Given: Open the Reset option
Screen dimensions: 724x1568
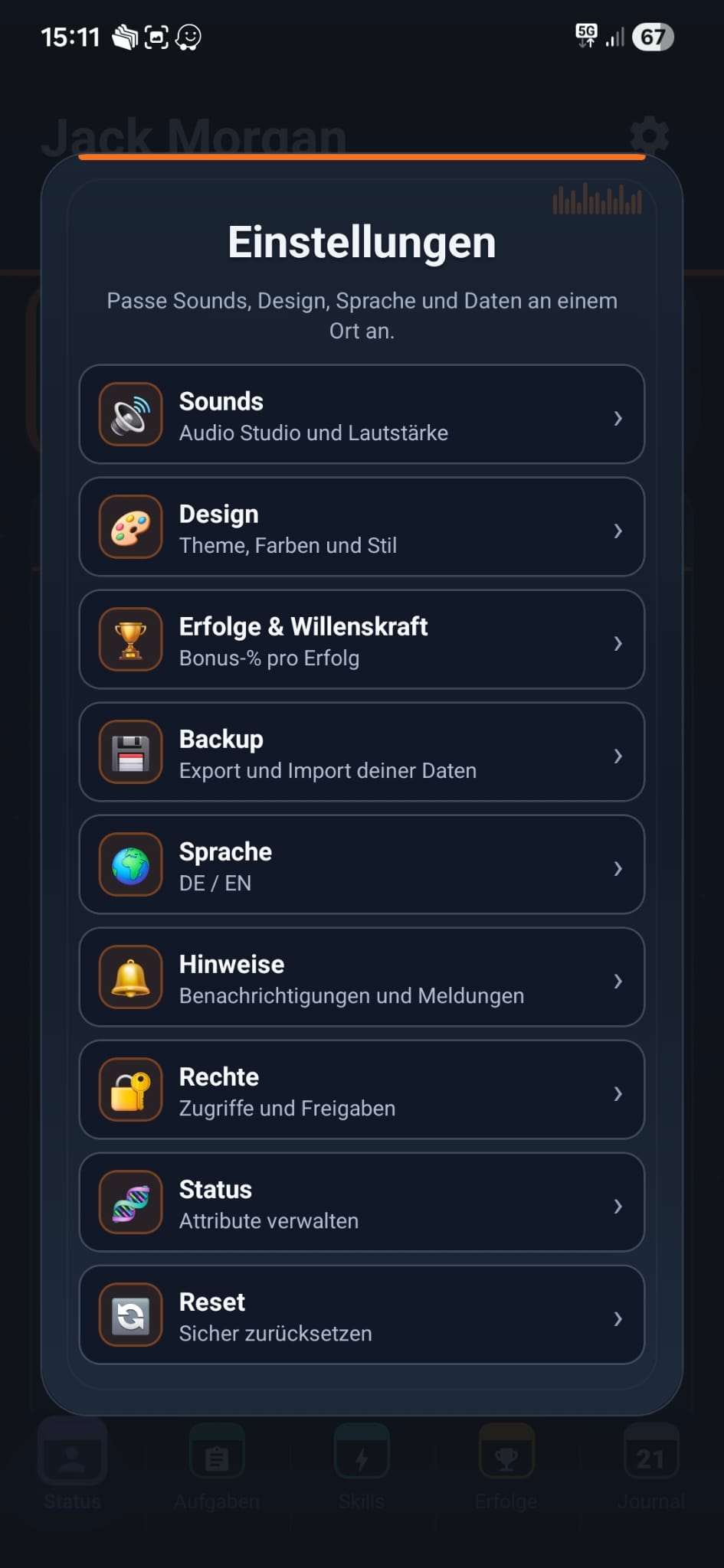Looking at the screenshot, I should pos(362,1315).
